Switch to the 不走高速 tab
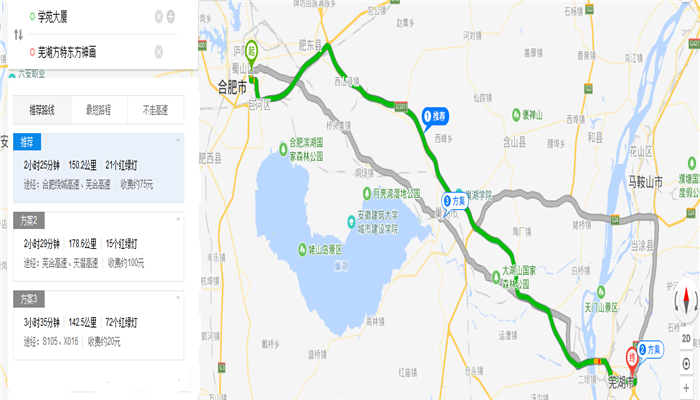Viewport: 700px width, 400px height. (x=154, y=108)
